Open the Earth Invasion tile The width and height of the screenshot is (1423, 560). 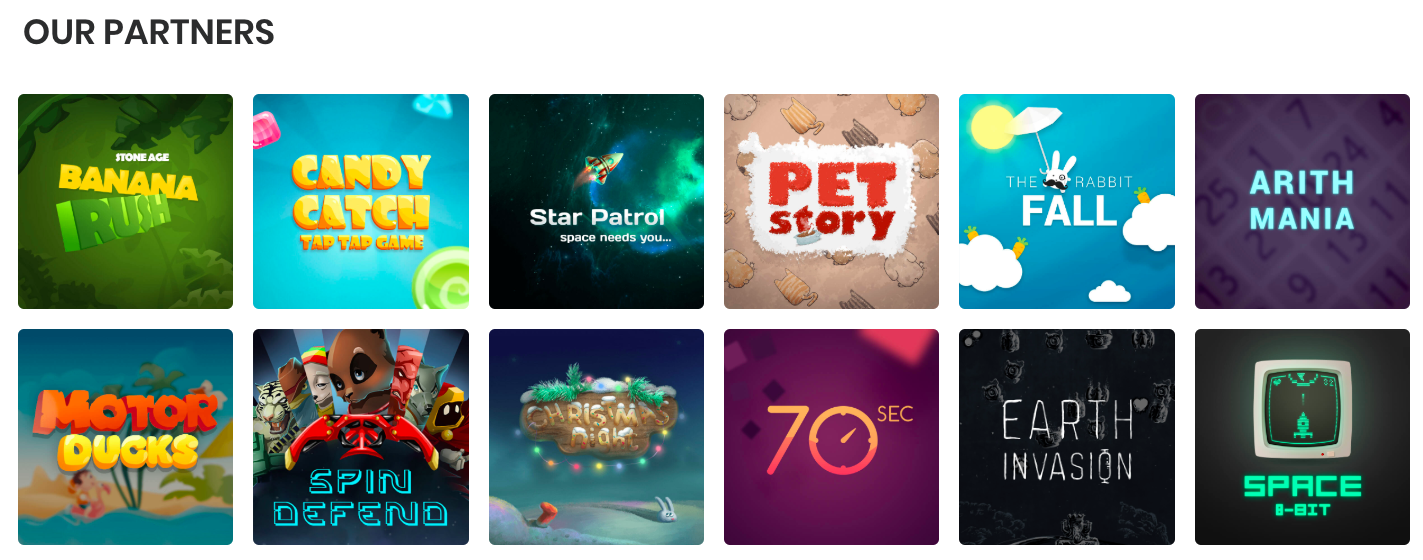pyautogui.click(x=1066, y=436)
